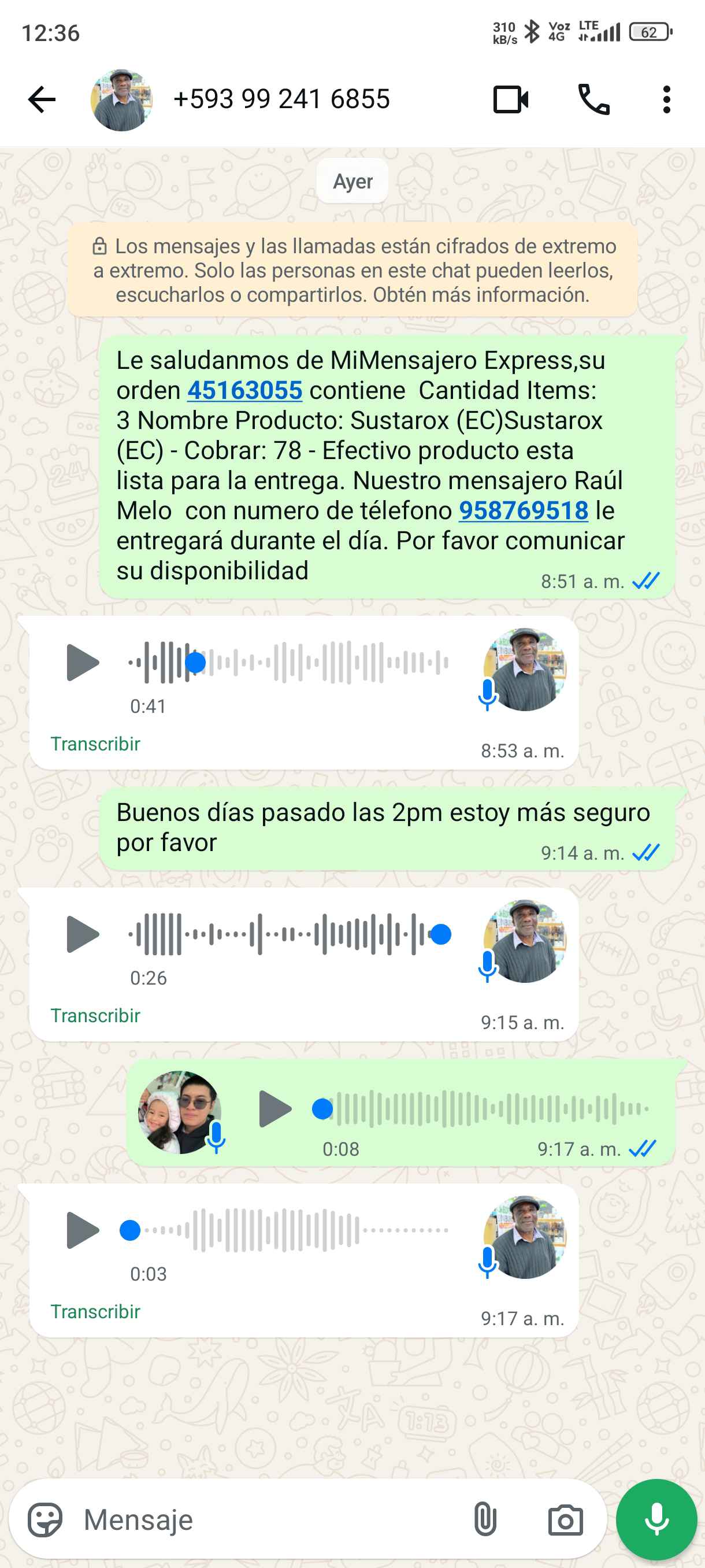The width and height of the screenshot is (705, 1568).
Task: Focus the Mensaje text field
Action: pyautogui.click(x=268, y=1520)
